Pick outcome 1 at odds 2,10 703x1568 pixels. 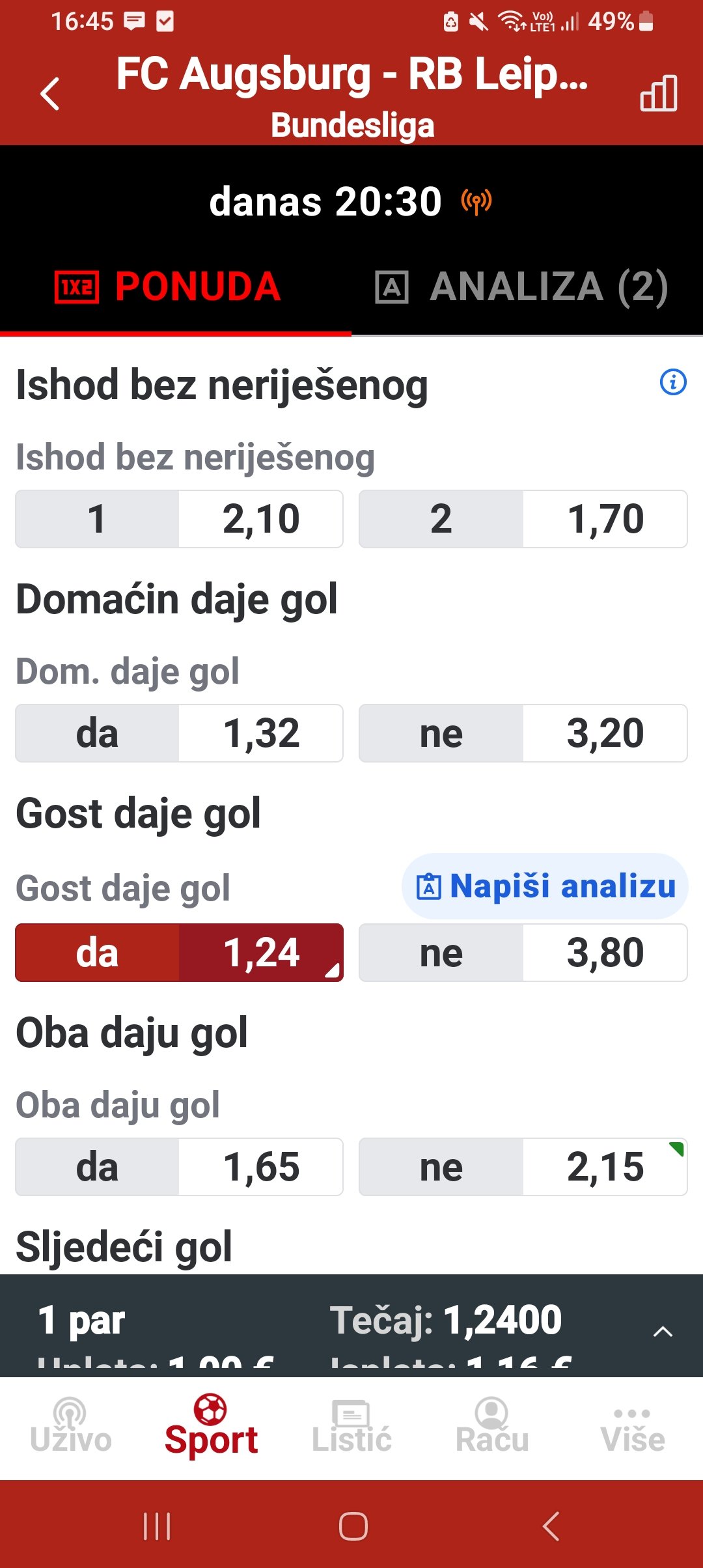point(179,519)
